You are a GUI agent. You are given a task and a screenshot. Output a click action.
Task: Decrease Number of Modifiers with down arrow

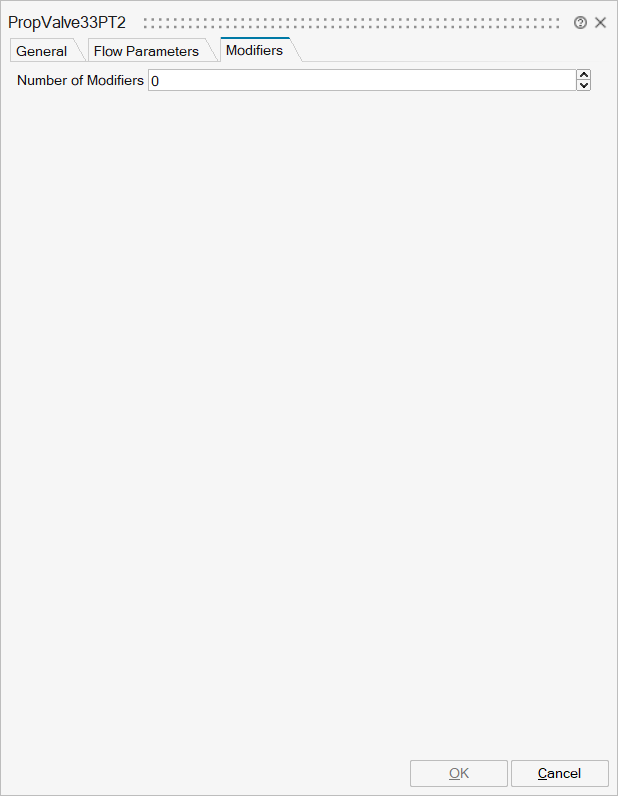[584, 86]
